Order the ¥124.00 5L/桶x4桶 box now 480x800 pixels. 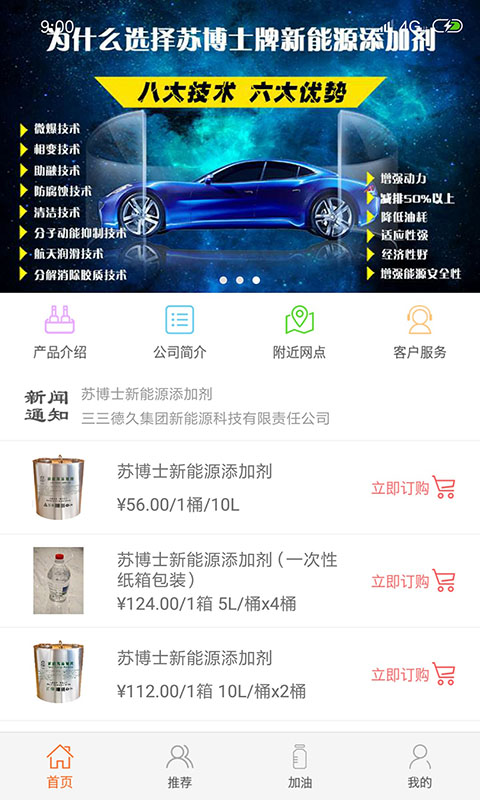(x=413, y=581)
